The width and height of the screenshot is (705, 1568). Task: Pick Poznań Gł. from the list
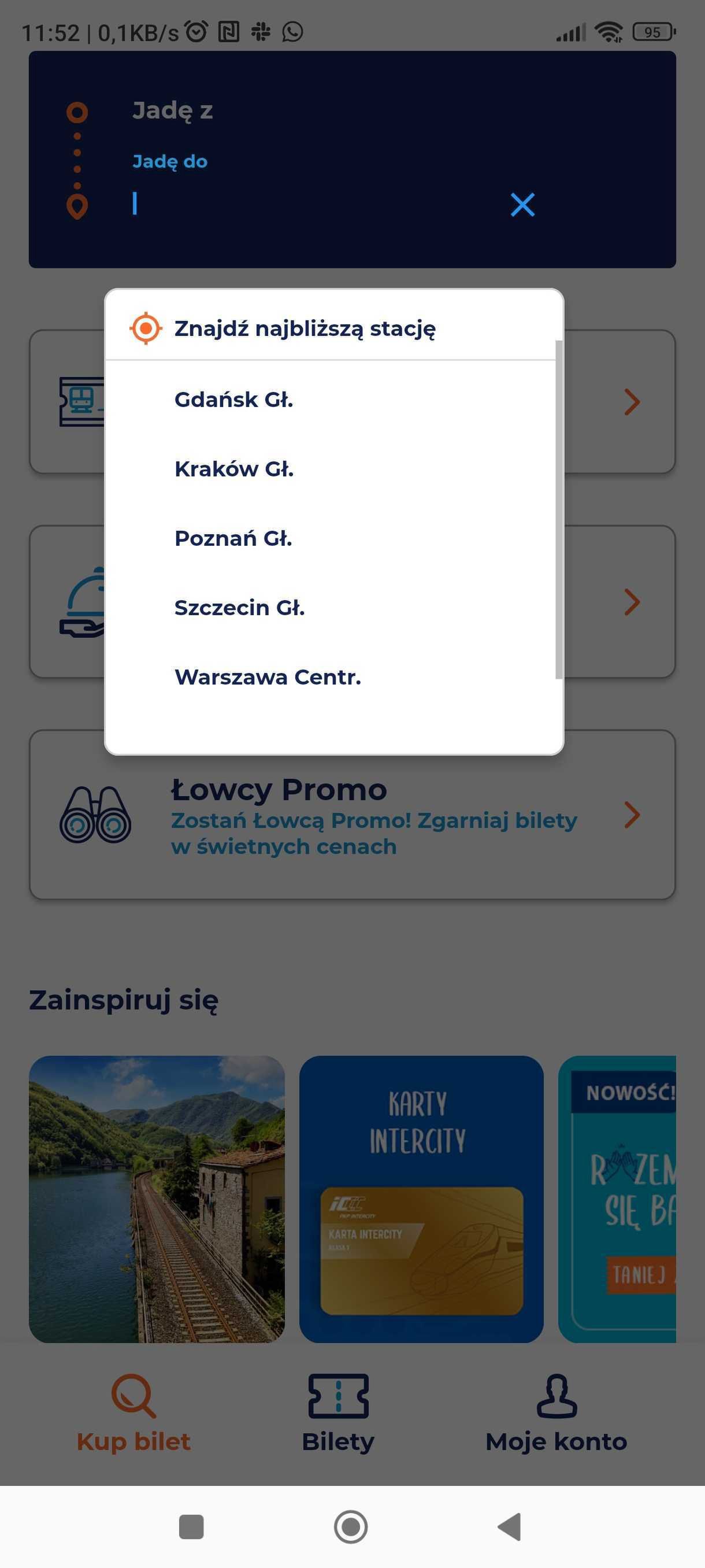(331, 539)
